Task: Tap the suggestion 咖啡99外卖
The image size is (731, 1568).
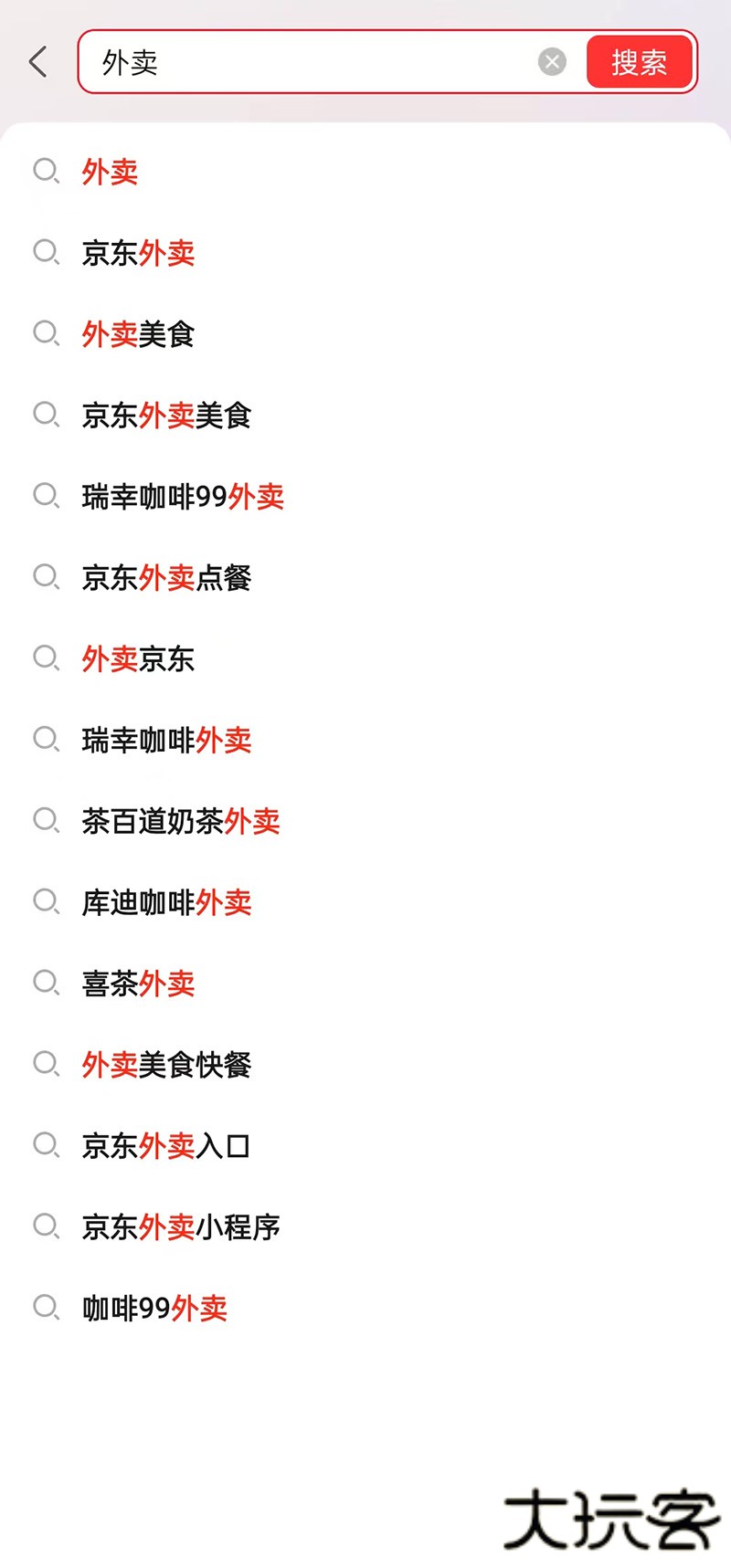Action: click(x=154, y=1308)
